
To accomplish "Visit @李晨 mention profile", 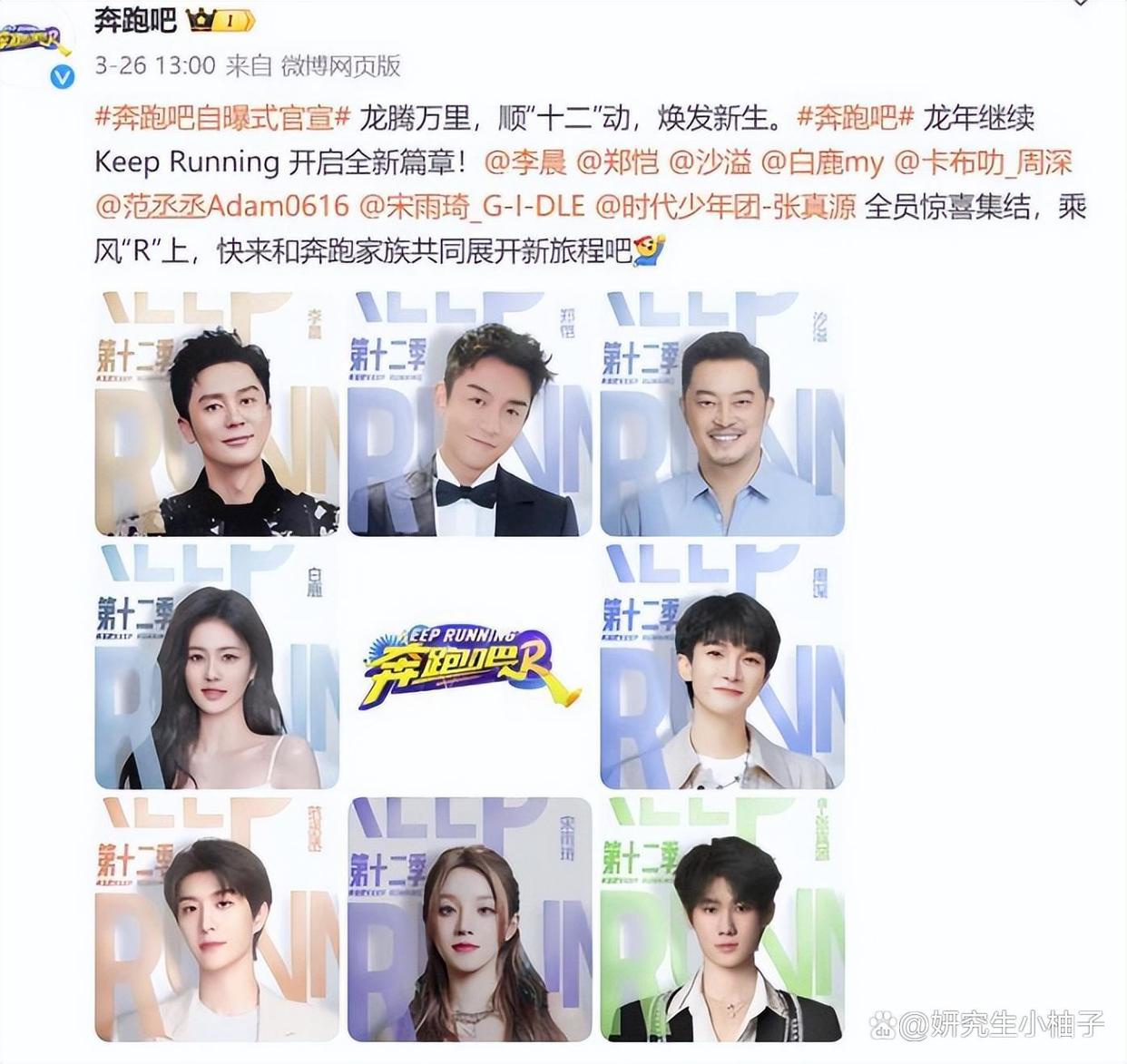I will pyautogui.click(x=526, y=162).
